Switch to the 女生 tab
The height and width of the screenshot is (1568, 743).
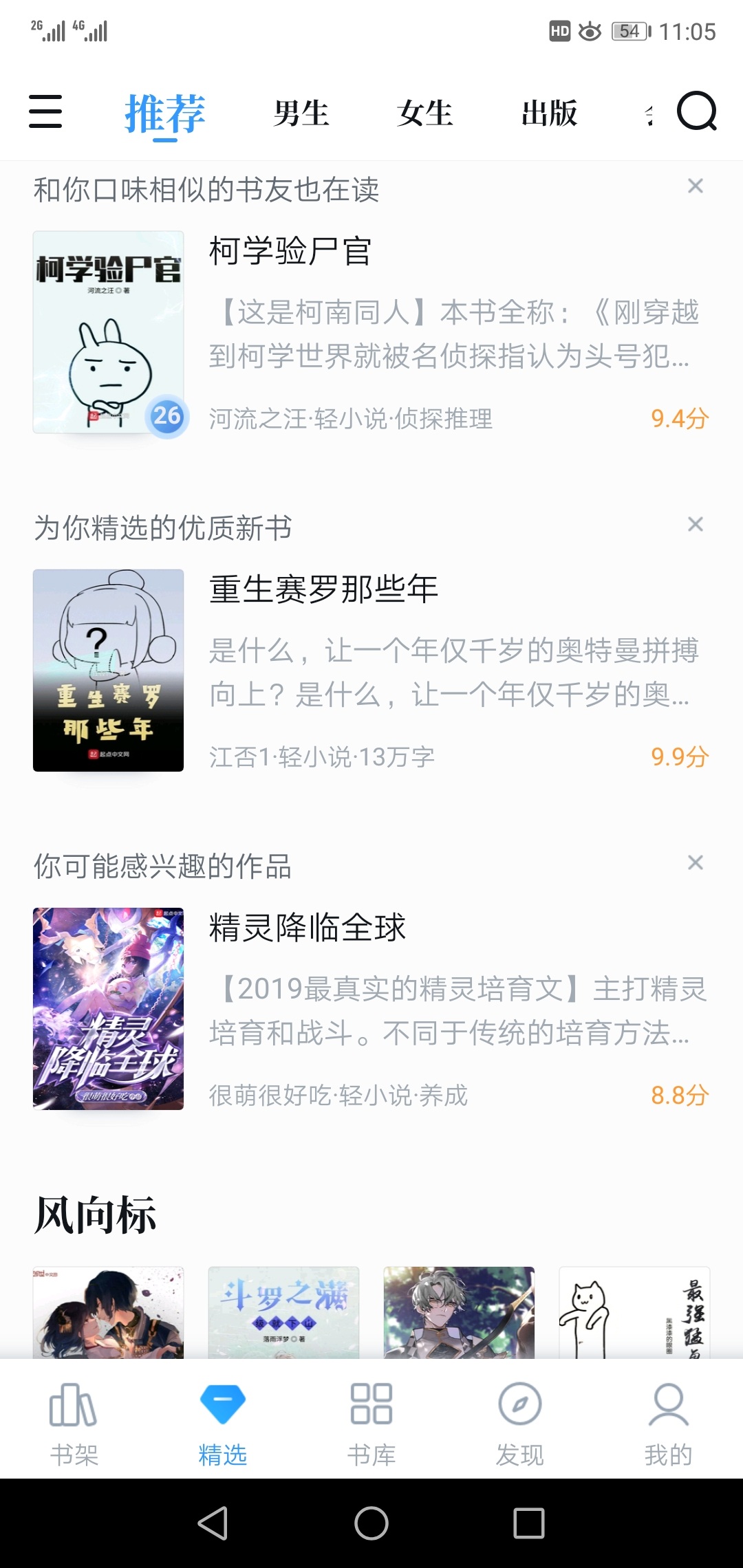pos(424,113)
